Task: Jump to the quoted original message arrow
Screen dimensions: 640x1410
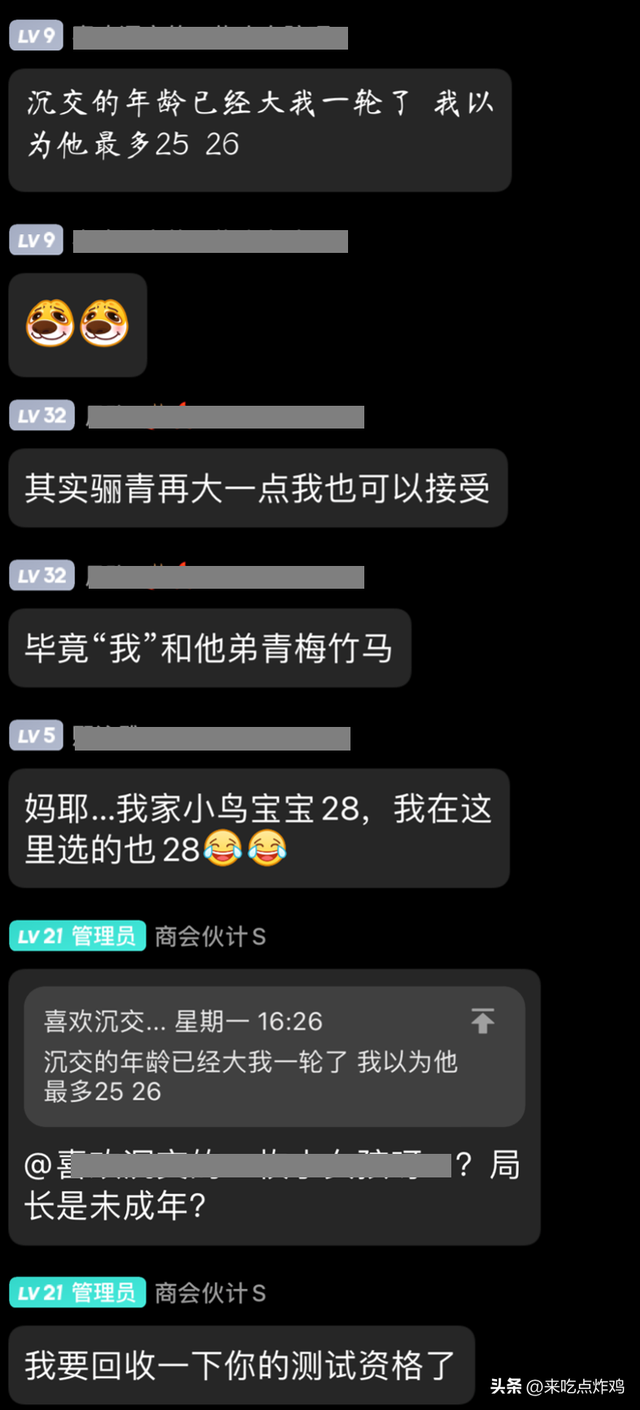Action: click(483, 1021)
